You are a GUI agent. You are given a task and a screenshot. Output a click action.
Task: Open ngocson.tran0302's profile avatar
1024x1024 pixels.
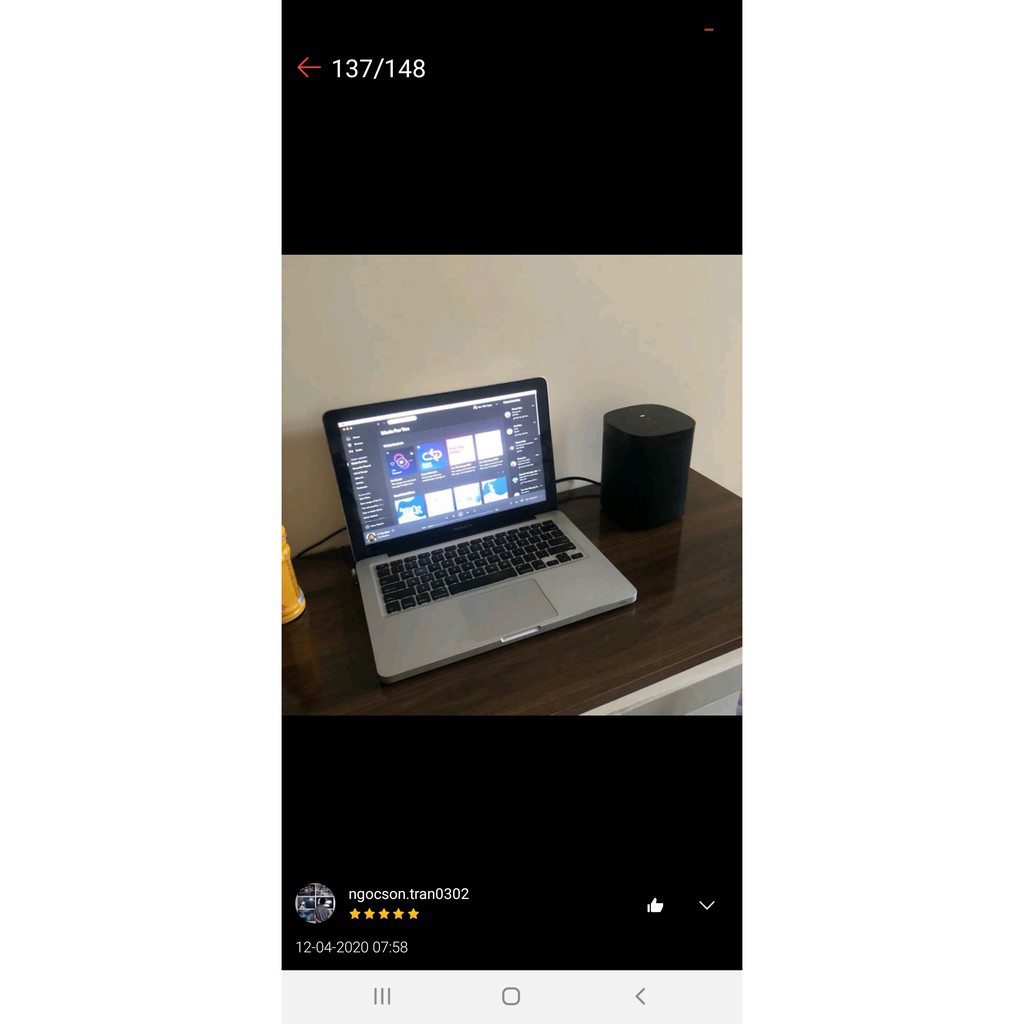(x=315, y=903)
